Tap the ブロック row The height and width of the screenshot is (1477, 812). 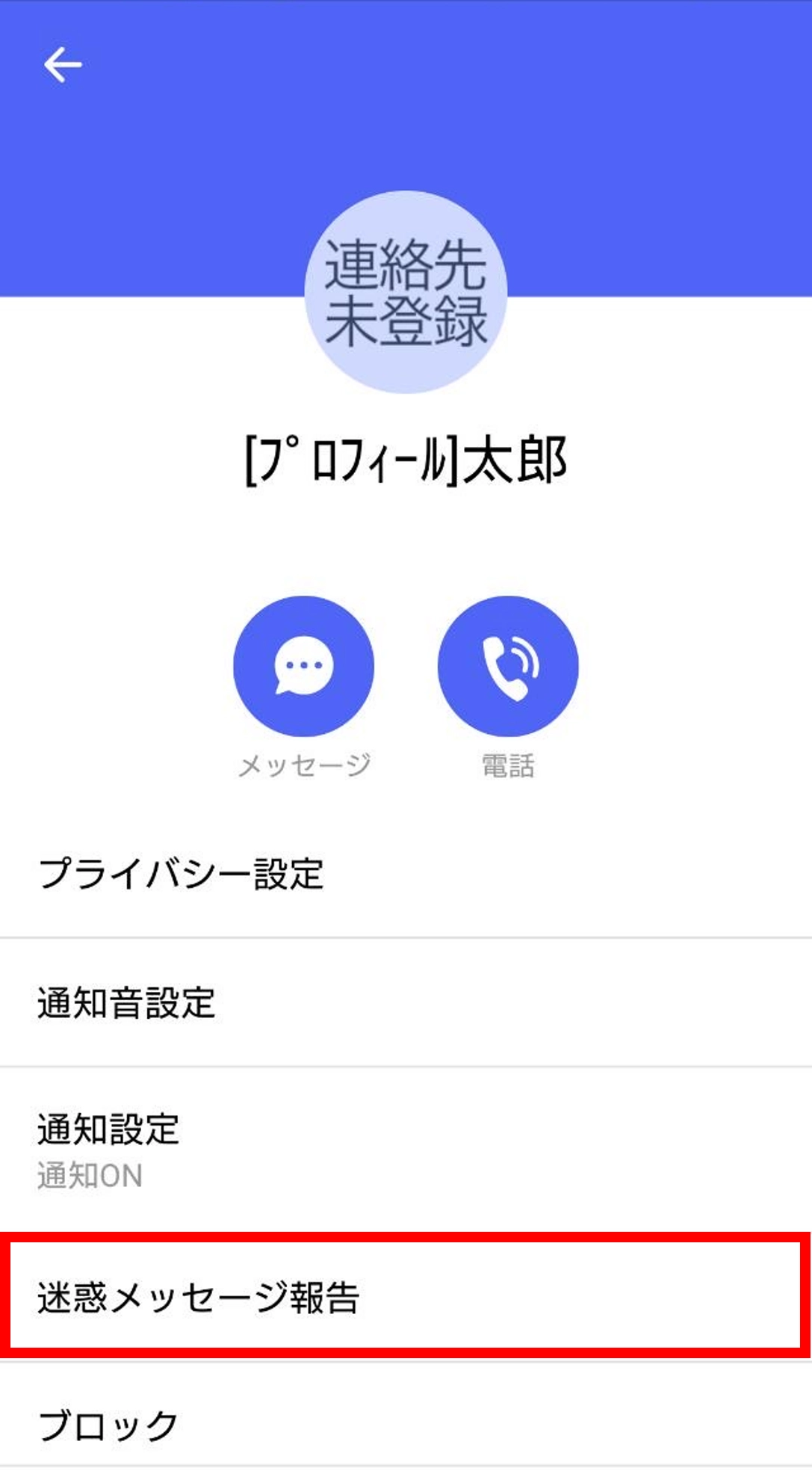click(x=406, y=1425)
